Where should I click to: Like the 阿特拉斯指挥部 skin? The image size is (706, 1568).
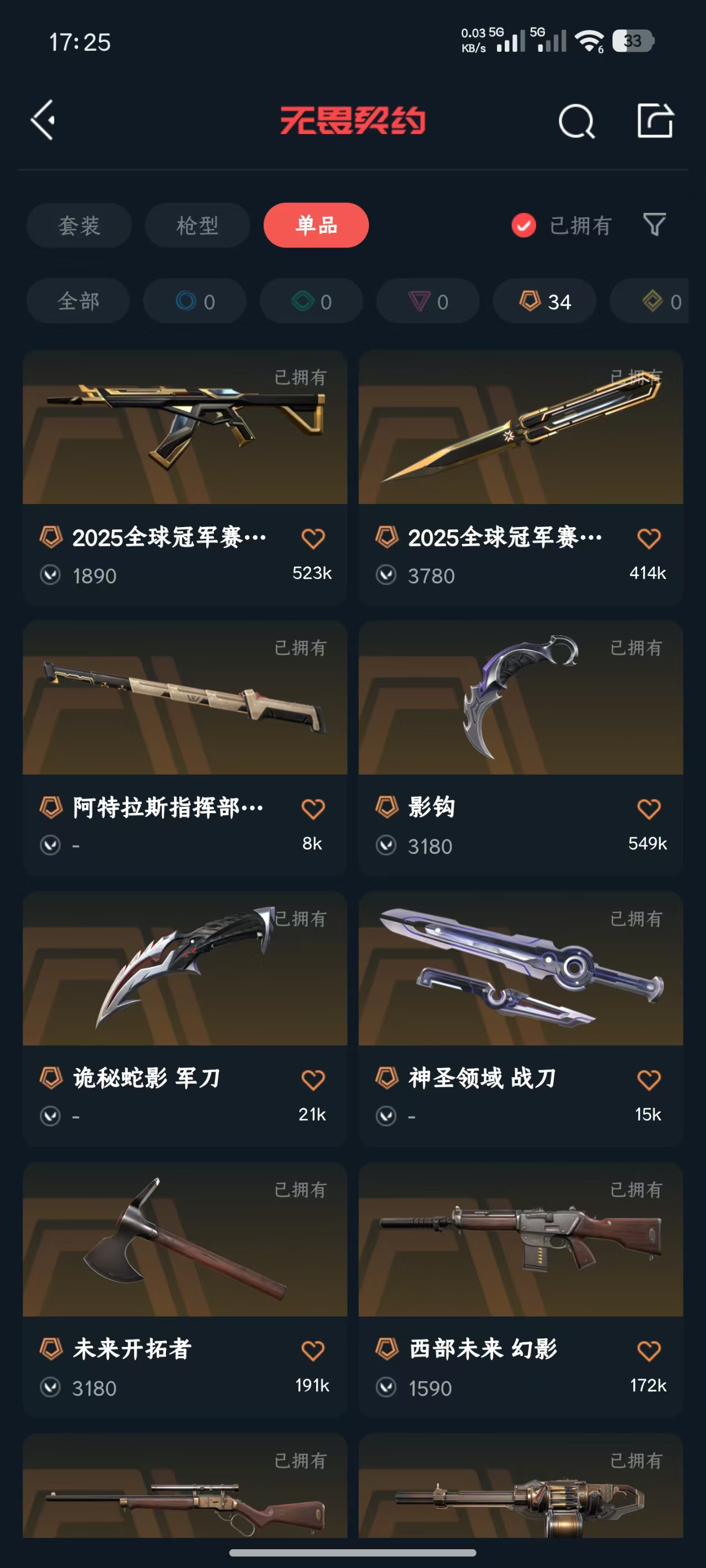tap(313, 809)
